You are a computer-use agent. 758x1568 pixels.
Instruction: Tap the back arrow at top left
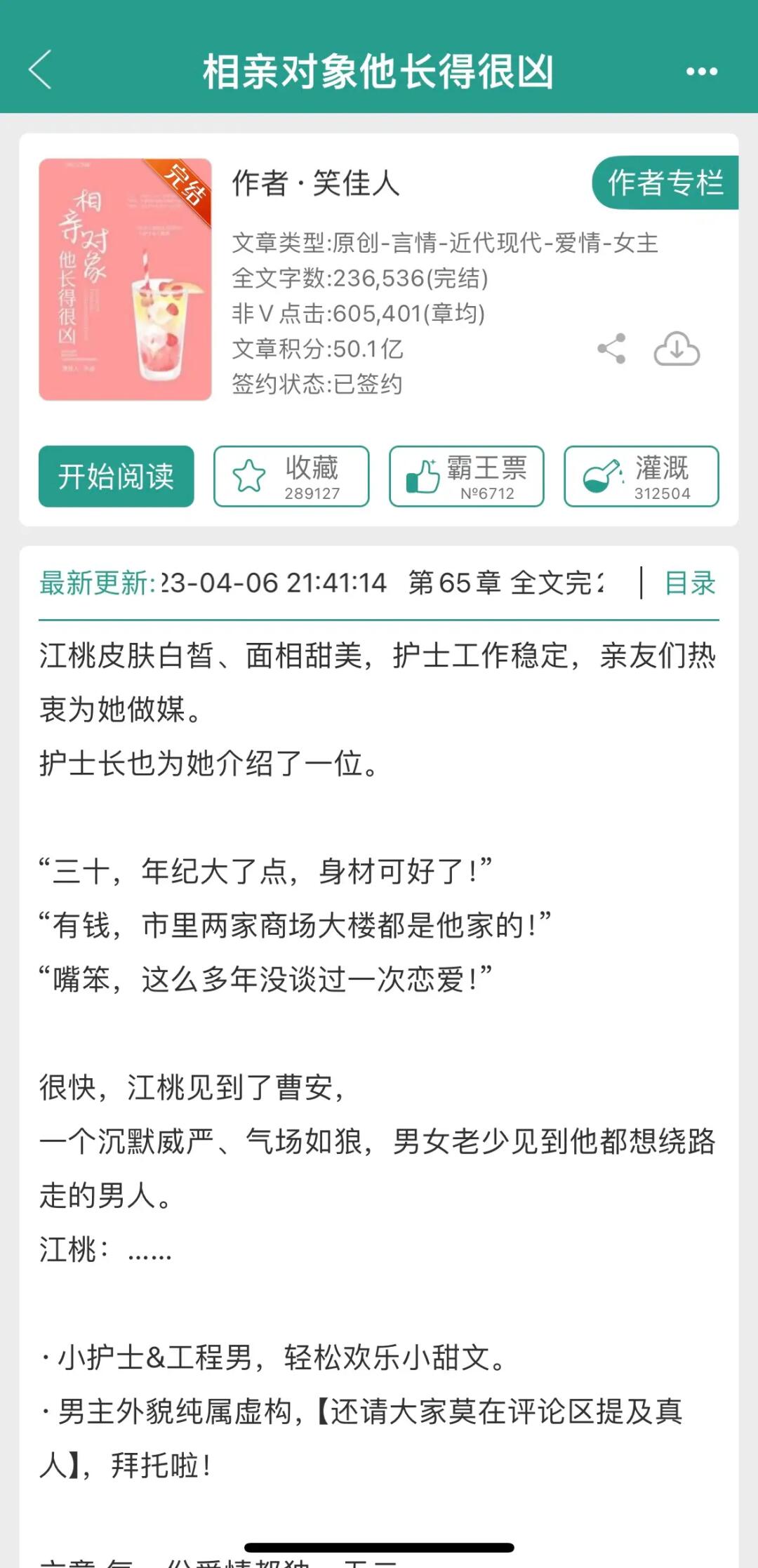(x=40, y=71)
